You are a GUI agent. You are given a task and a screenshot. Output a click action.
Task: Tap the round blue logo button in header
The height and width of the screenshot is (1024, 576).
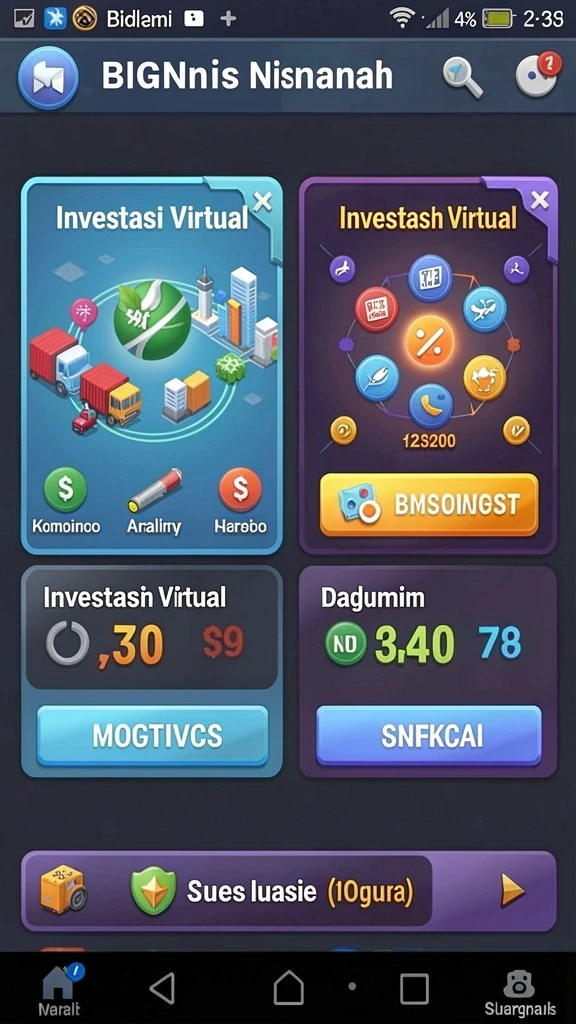coord(48,78)
